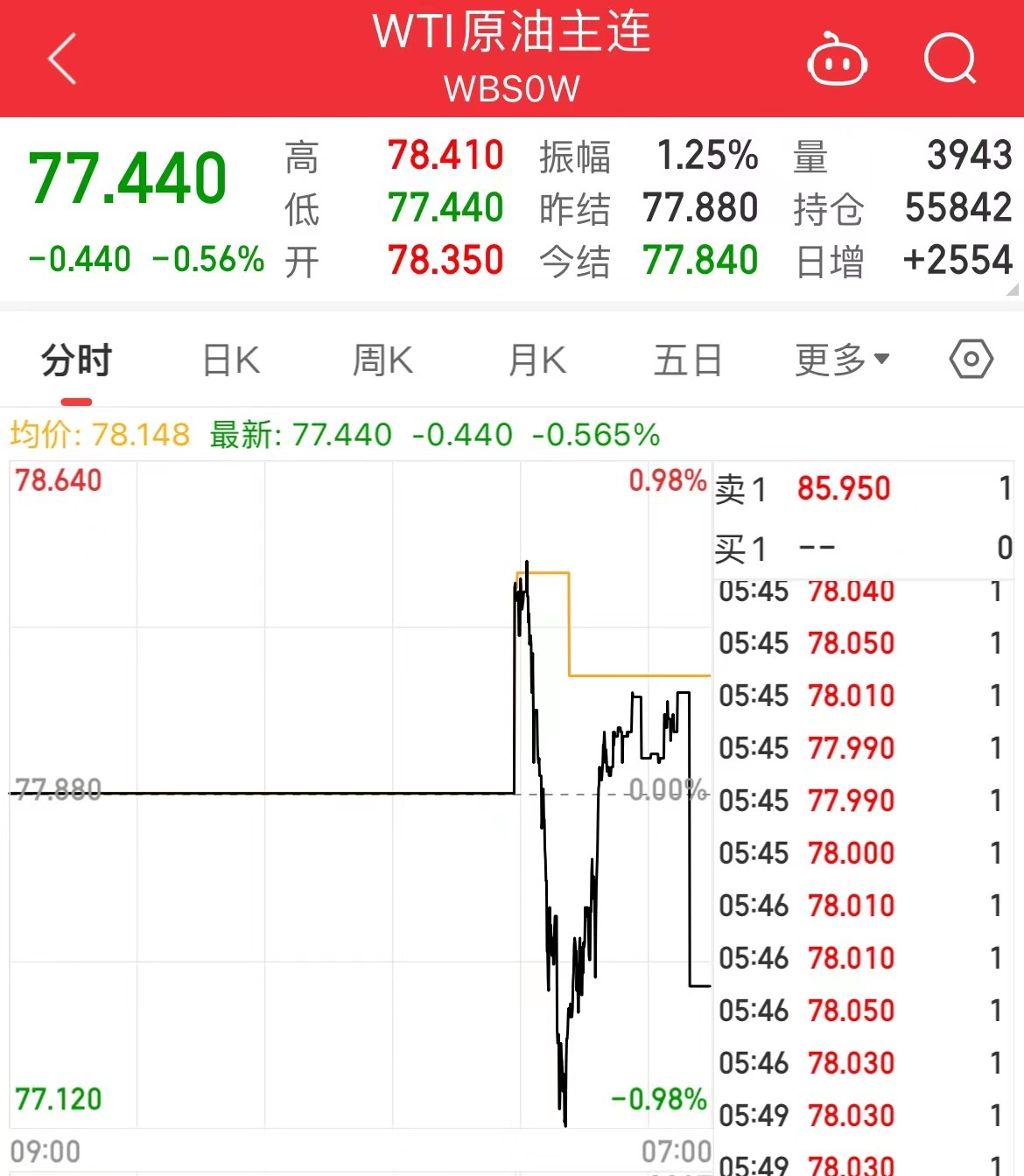Open the AI assistant robot icon
The image size is (1024, 1176).
click(x=838, y=59)
